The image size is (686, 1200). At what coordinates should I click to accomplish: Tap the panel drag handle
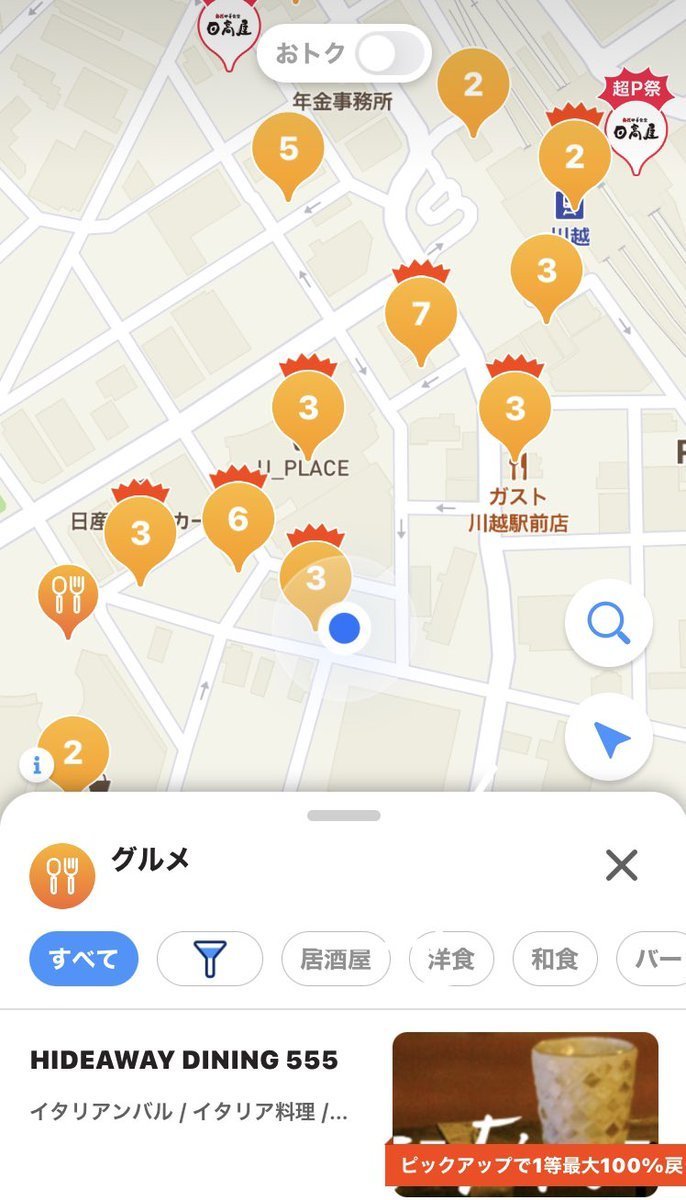[343, 816]
